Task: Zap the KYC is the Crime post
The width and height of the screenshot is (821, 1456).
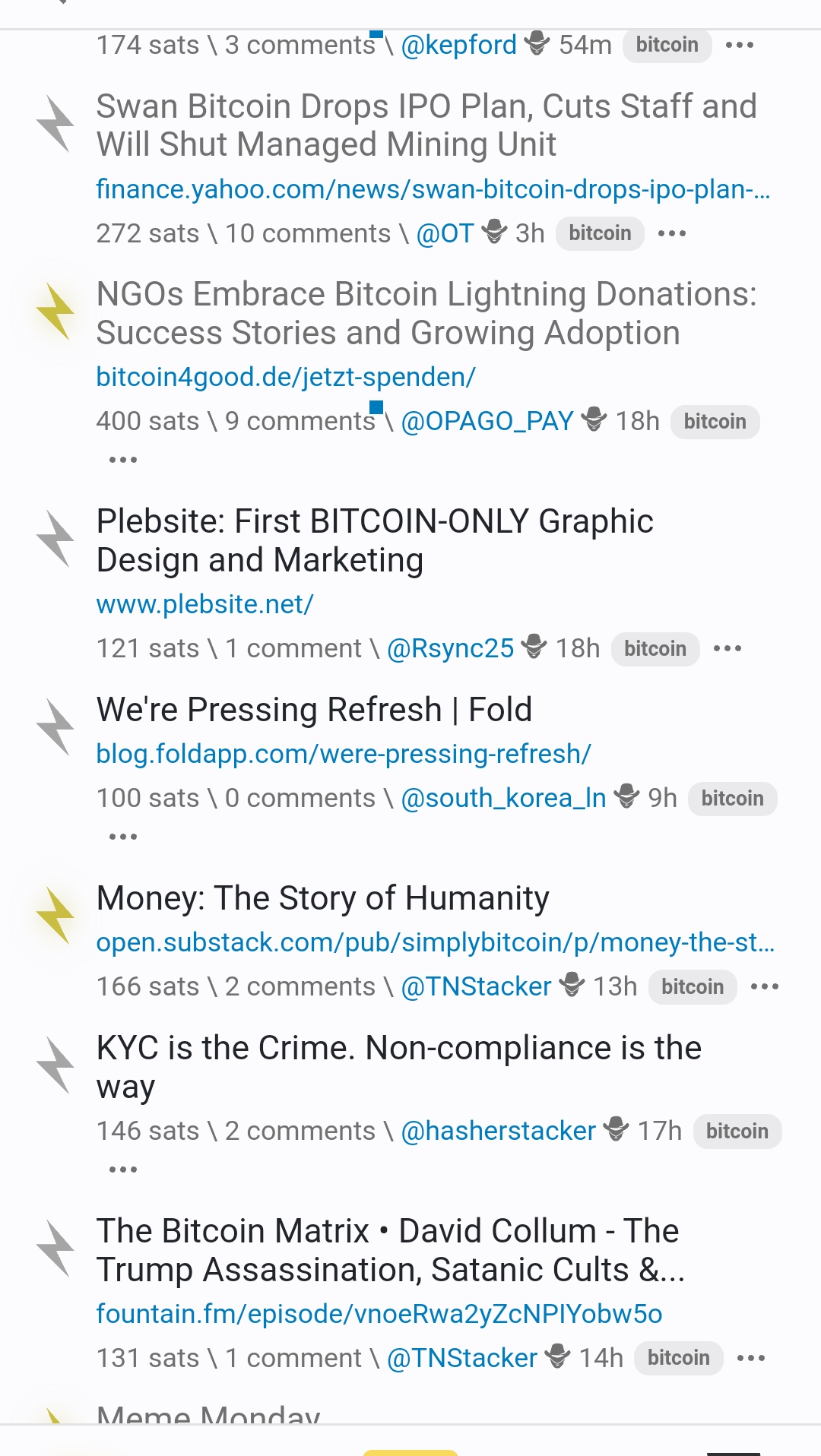Action: point(55,1065)
